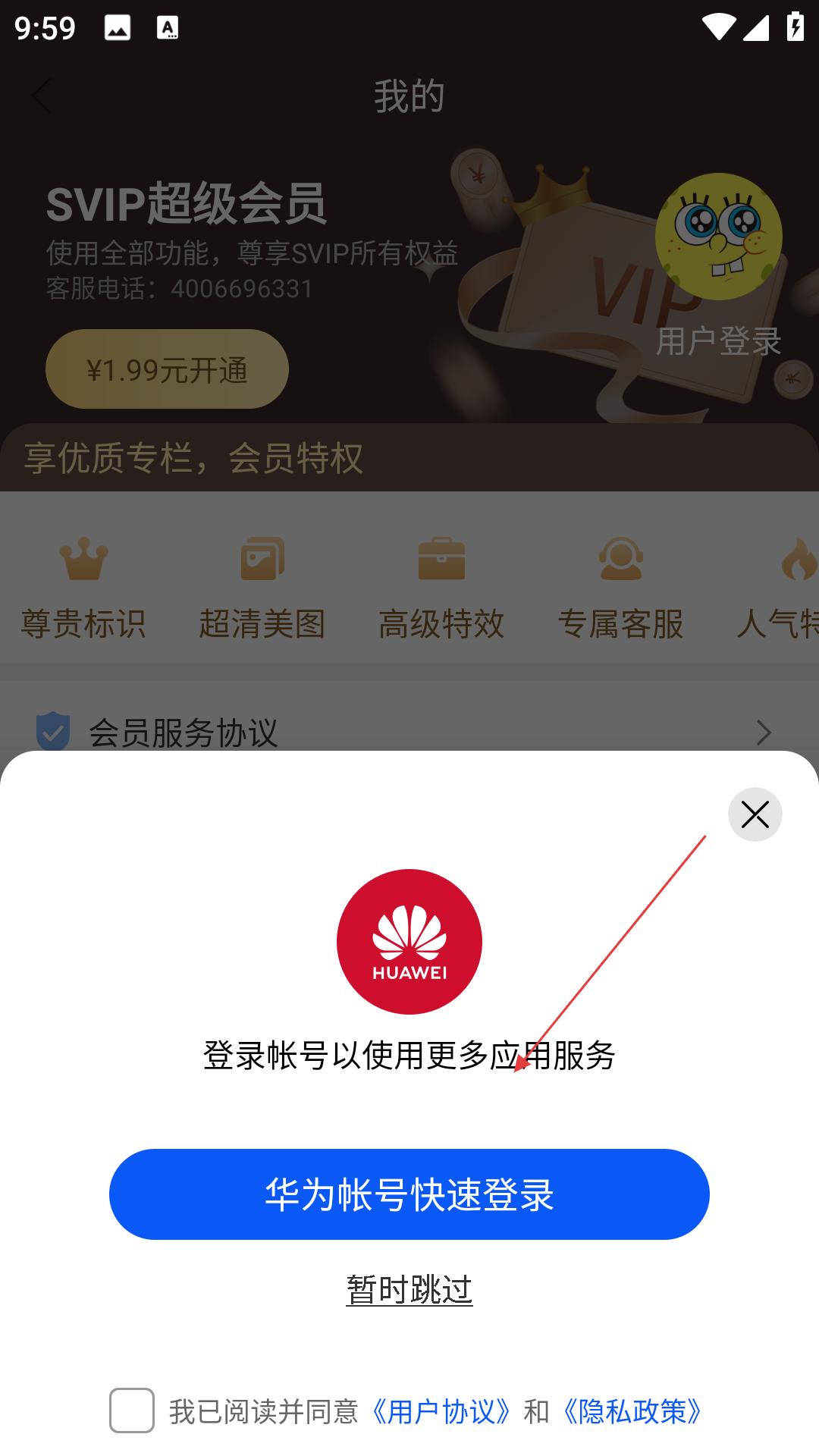Tap 华为帐号快速登录 button
This screenshot has height=1456, width=819.
click(x=409, y=1194)
